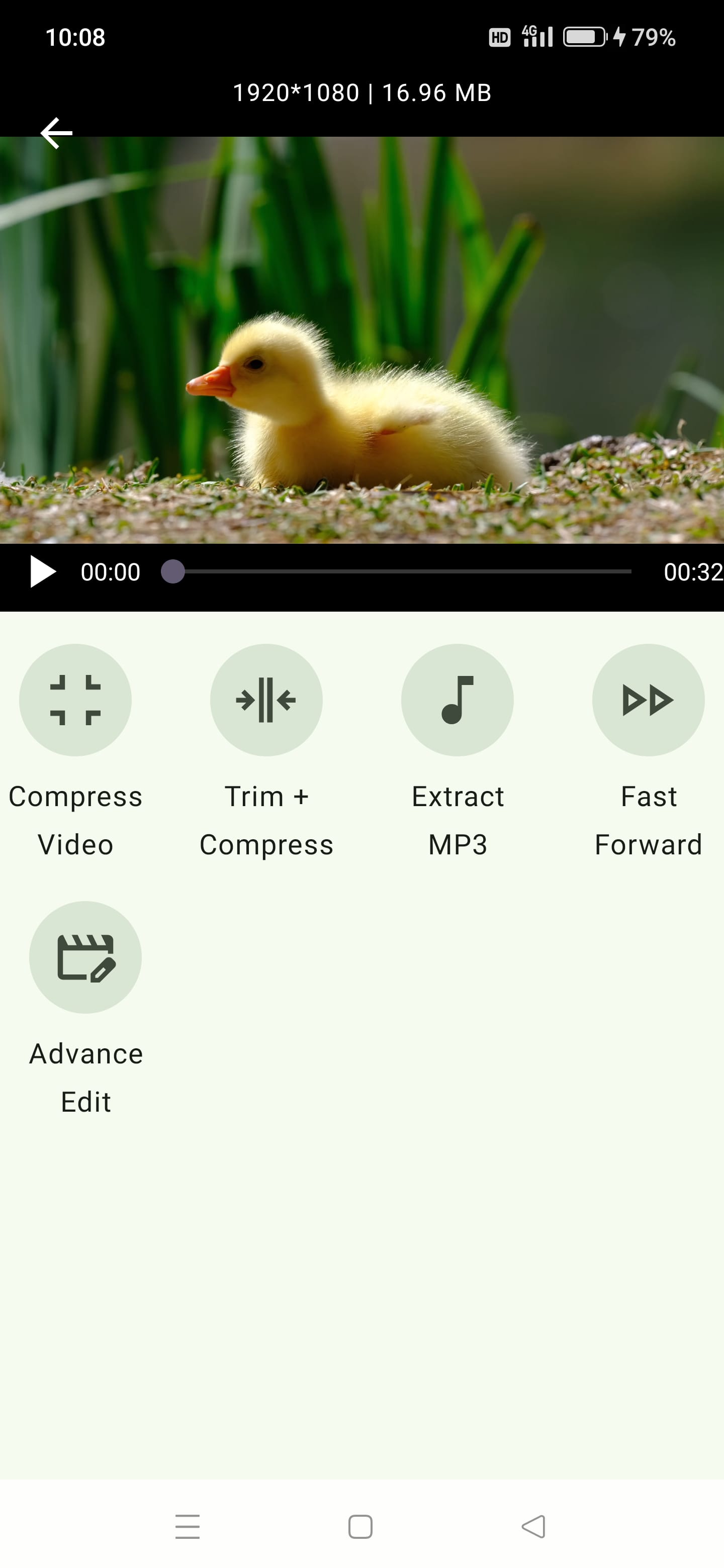Select the Compress Video tool icon

[x=75, y=700]
